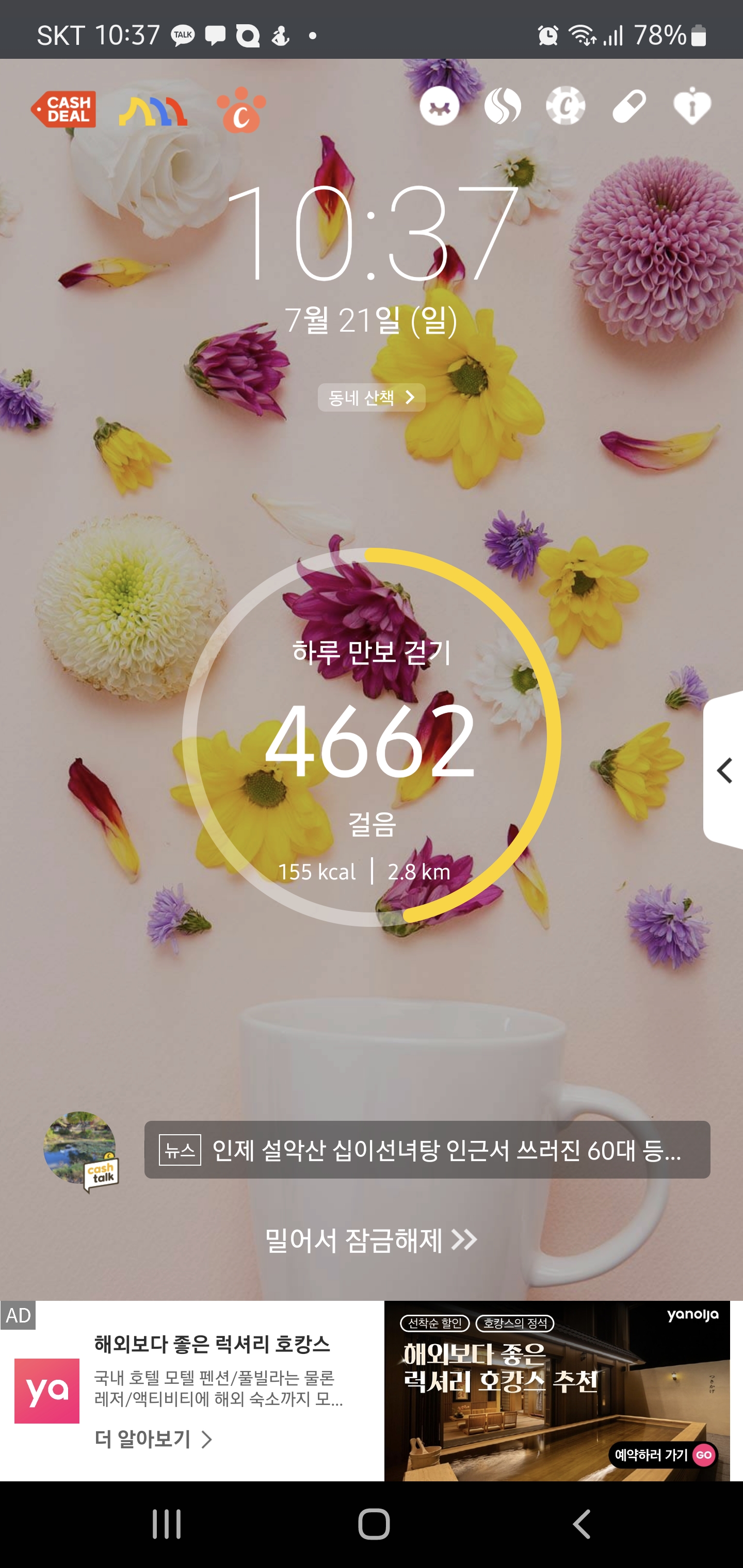Read the 설악산 news headline

pos(427,1150)
